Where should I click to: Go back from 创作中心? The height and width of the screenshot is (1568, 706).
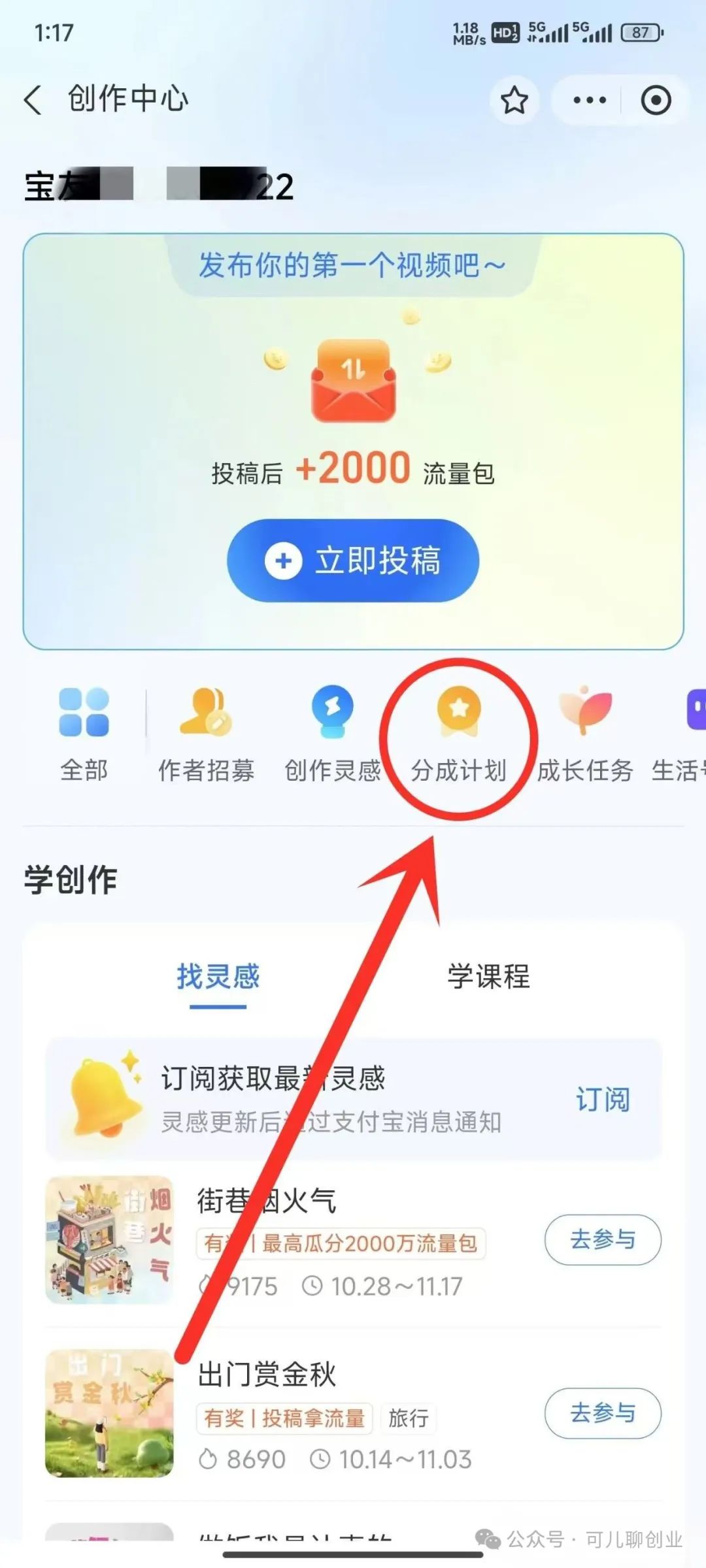[x=33, y=100]
